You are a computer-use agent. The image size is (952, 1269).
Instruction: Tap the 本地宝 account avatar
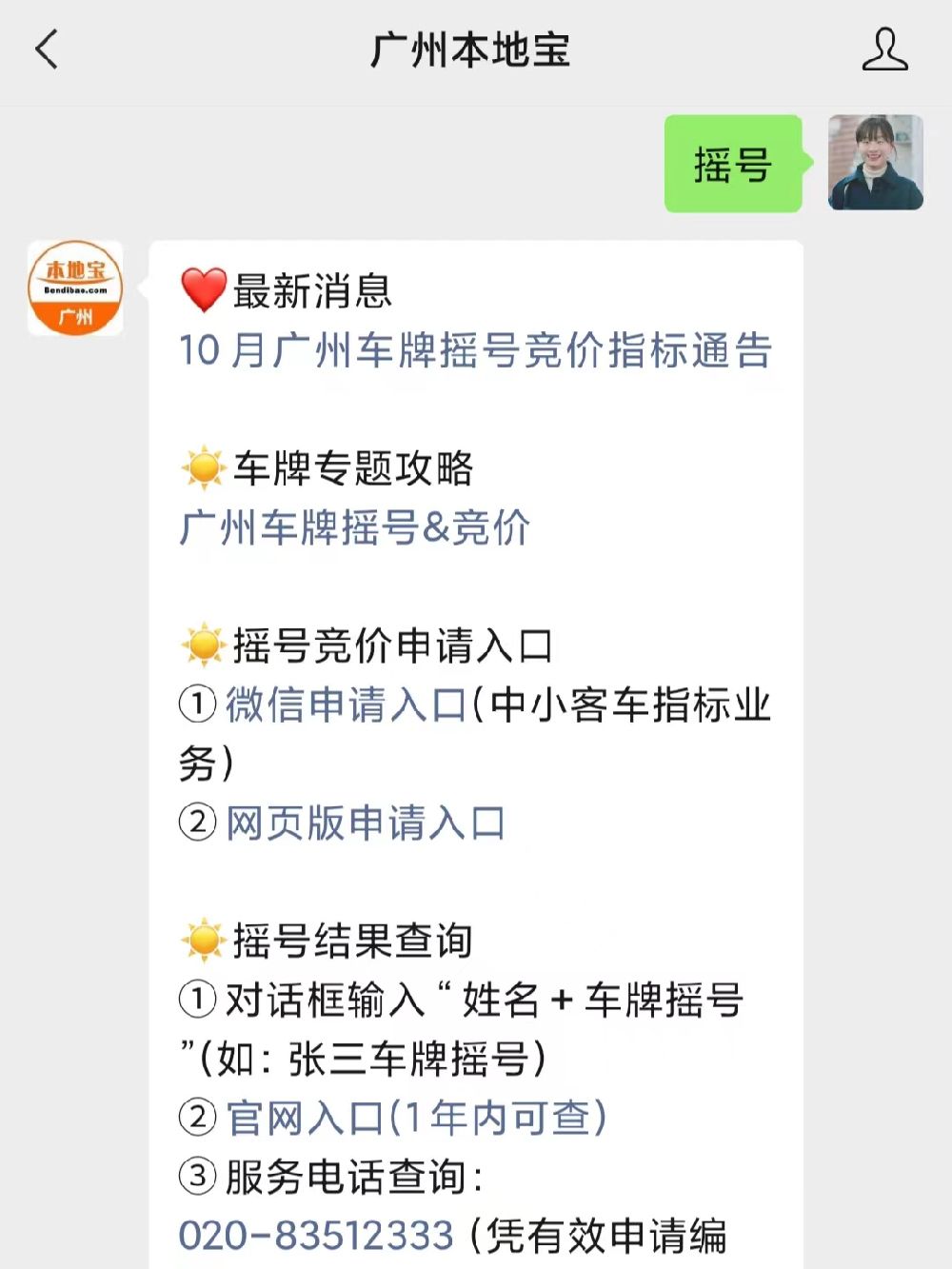(75, 288)
